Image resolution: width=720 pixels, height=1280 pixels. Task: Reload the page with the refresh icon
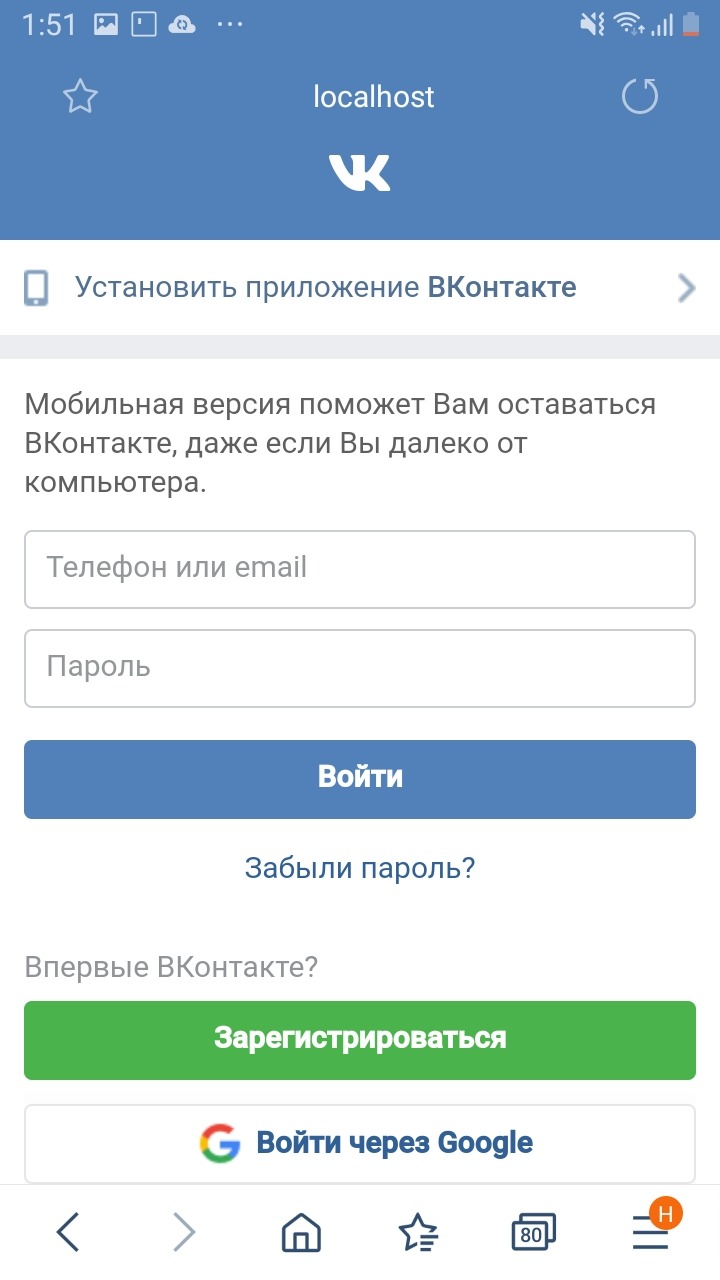pos(640,97)
